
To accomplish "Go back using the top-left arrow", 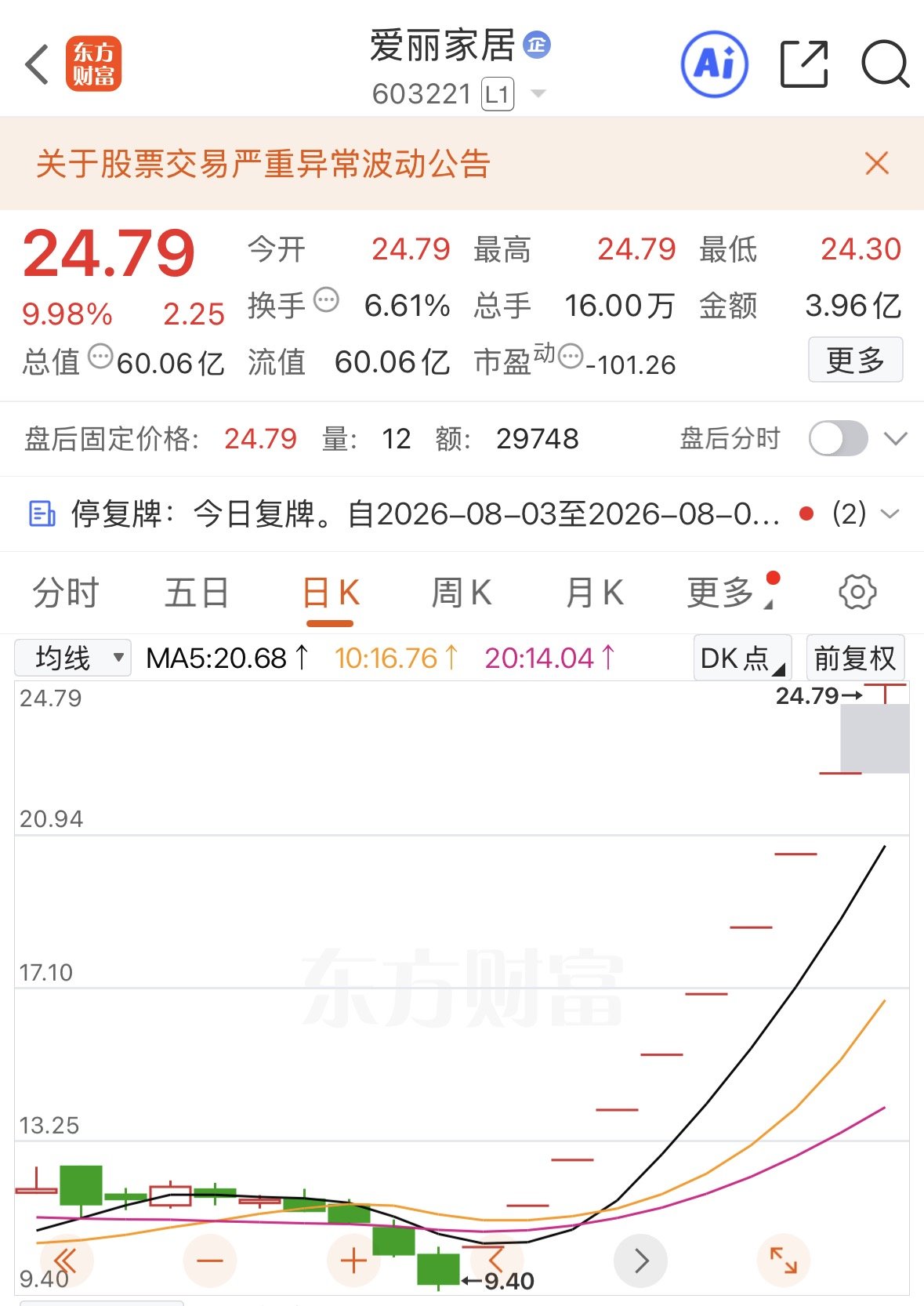I will coord(37,64).
